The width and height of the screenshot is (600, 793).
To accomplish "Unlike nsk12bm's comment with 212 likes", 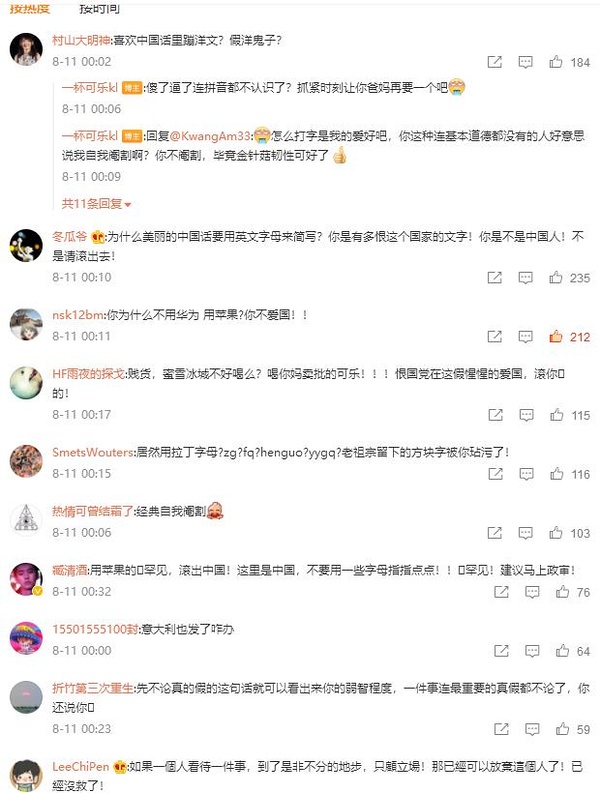I will [555, 337].
